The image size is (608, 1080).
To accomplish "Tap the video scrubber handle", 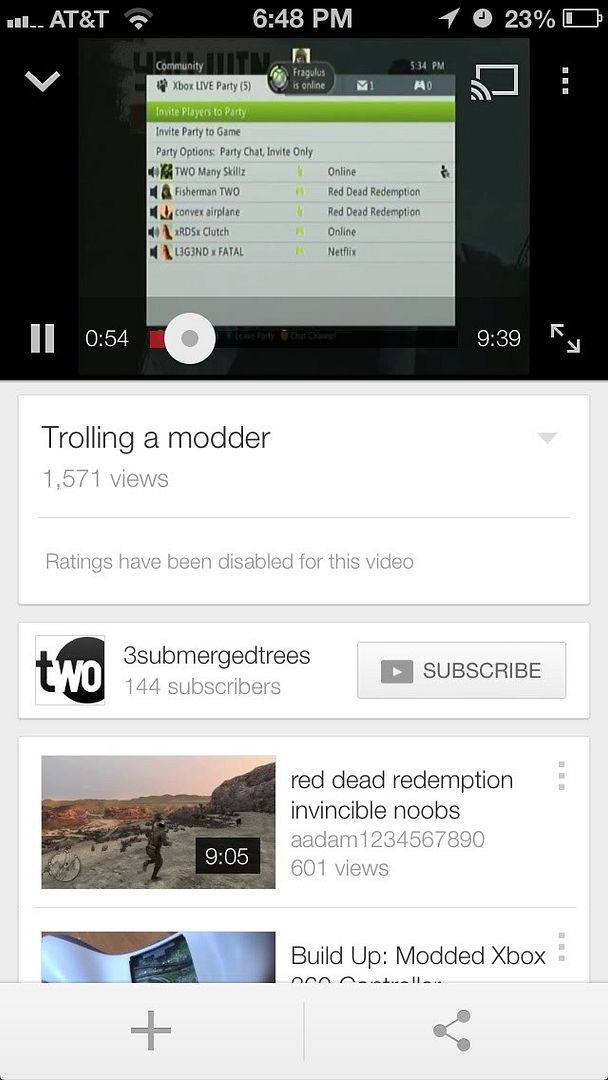I will pos(190,338).
